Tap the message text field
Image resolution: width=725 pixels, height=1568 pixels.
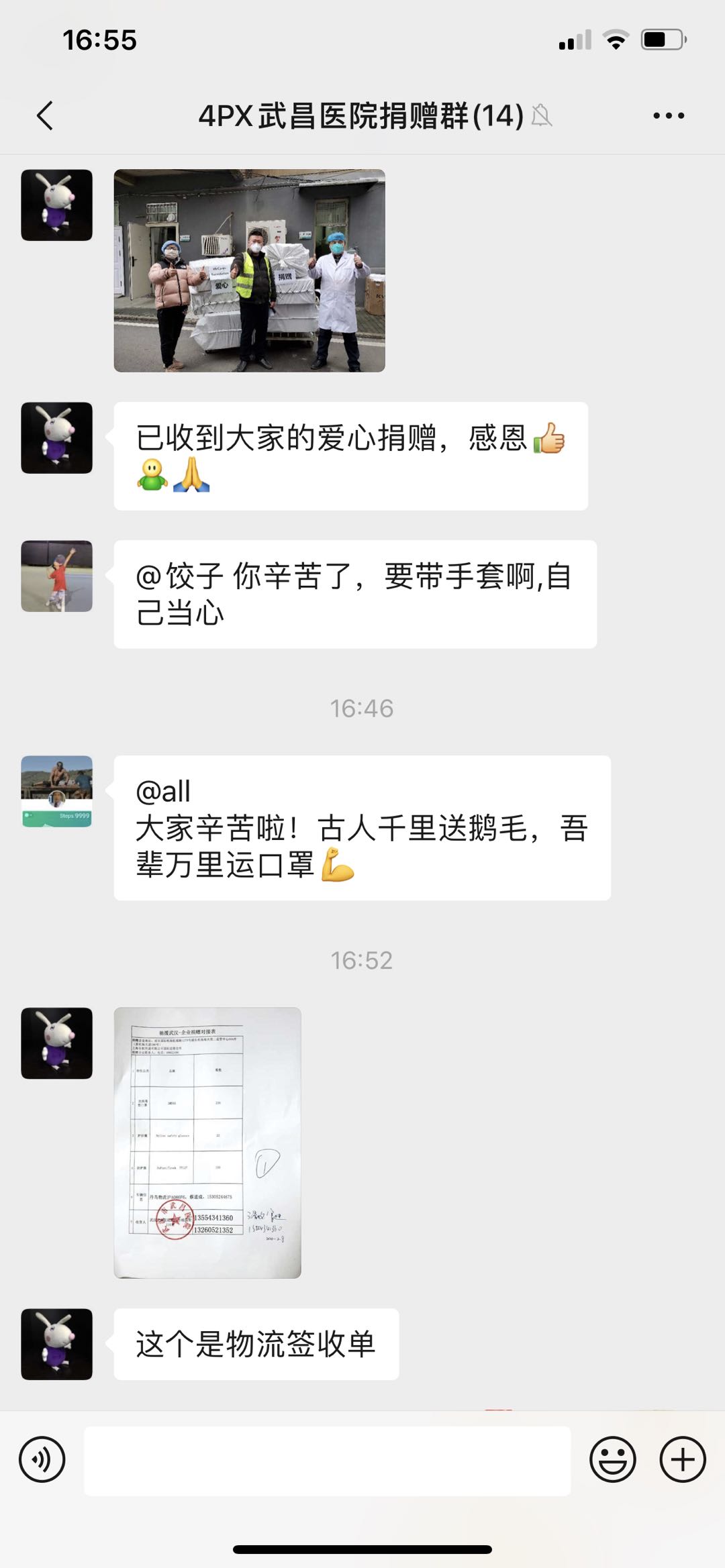click(x=328, y=1461)
